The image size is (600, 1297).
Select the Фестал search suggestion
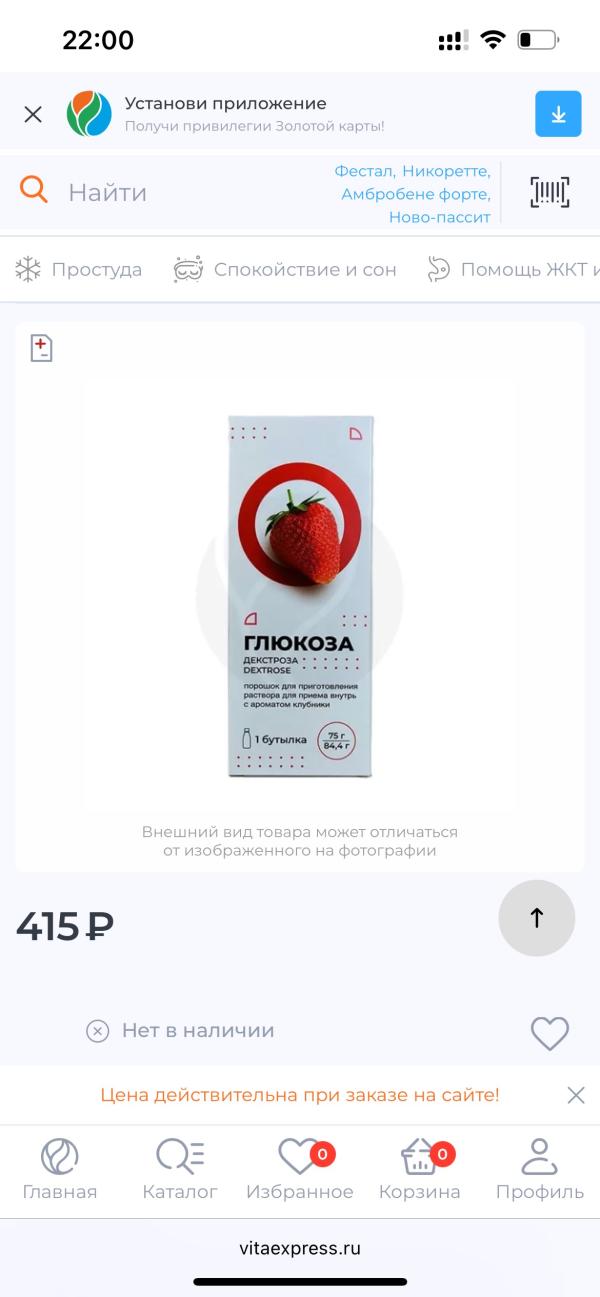pos(364,171)
